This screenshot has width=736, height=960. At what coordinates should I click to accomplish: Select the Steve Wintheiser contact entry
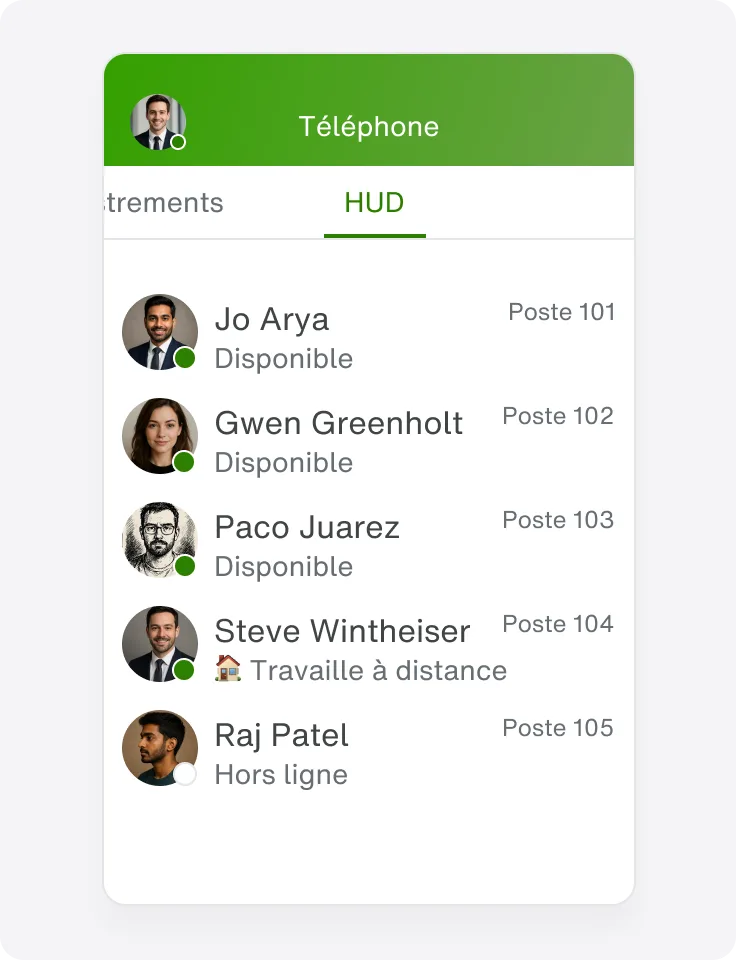368,644
